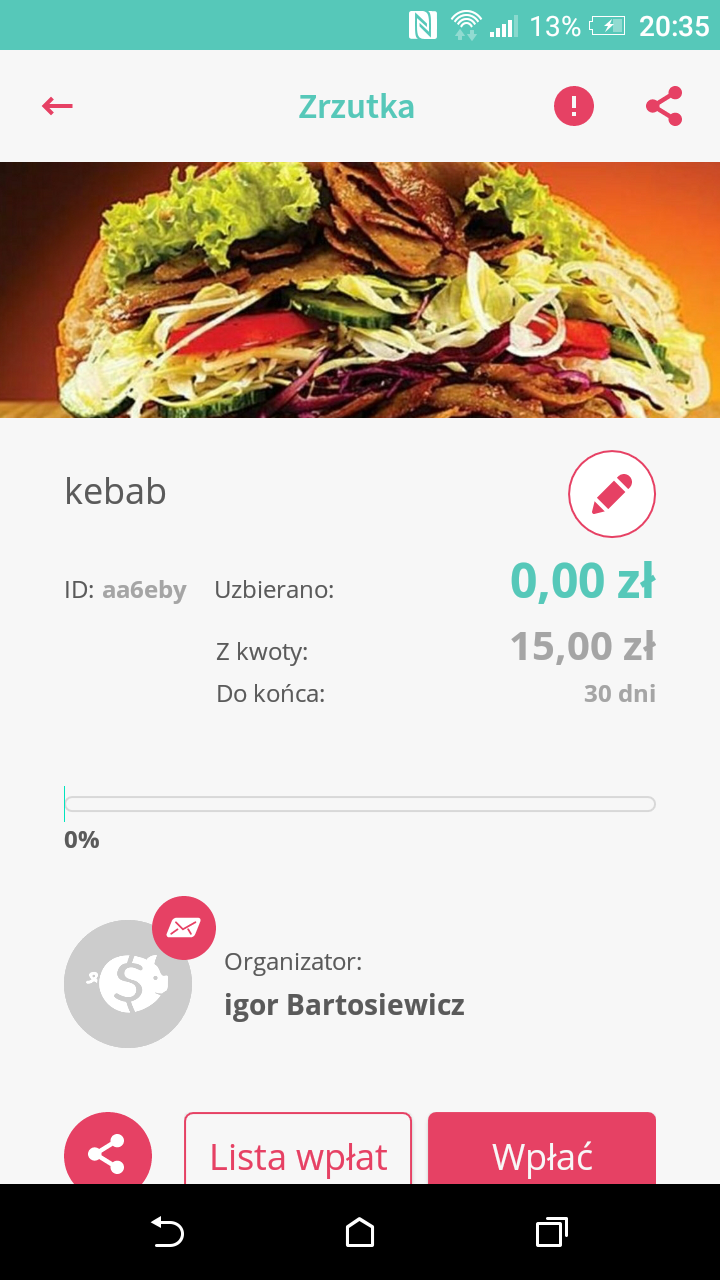The image size is (720, 1280).
Task: Go back using the top-left arrow
Action: click(x=57, y=105)
